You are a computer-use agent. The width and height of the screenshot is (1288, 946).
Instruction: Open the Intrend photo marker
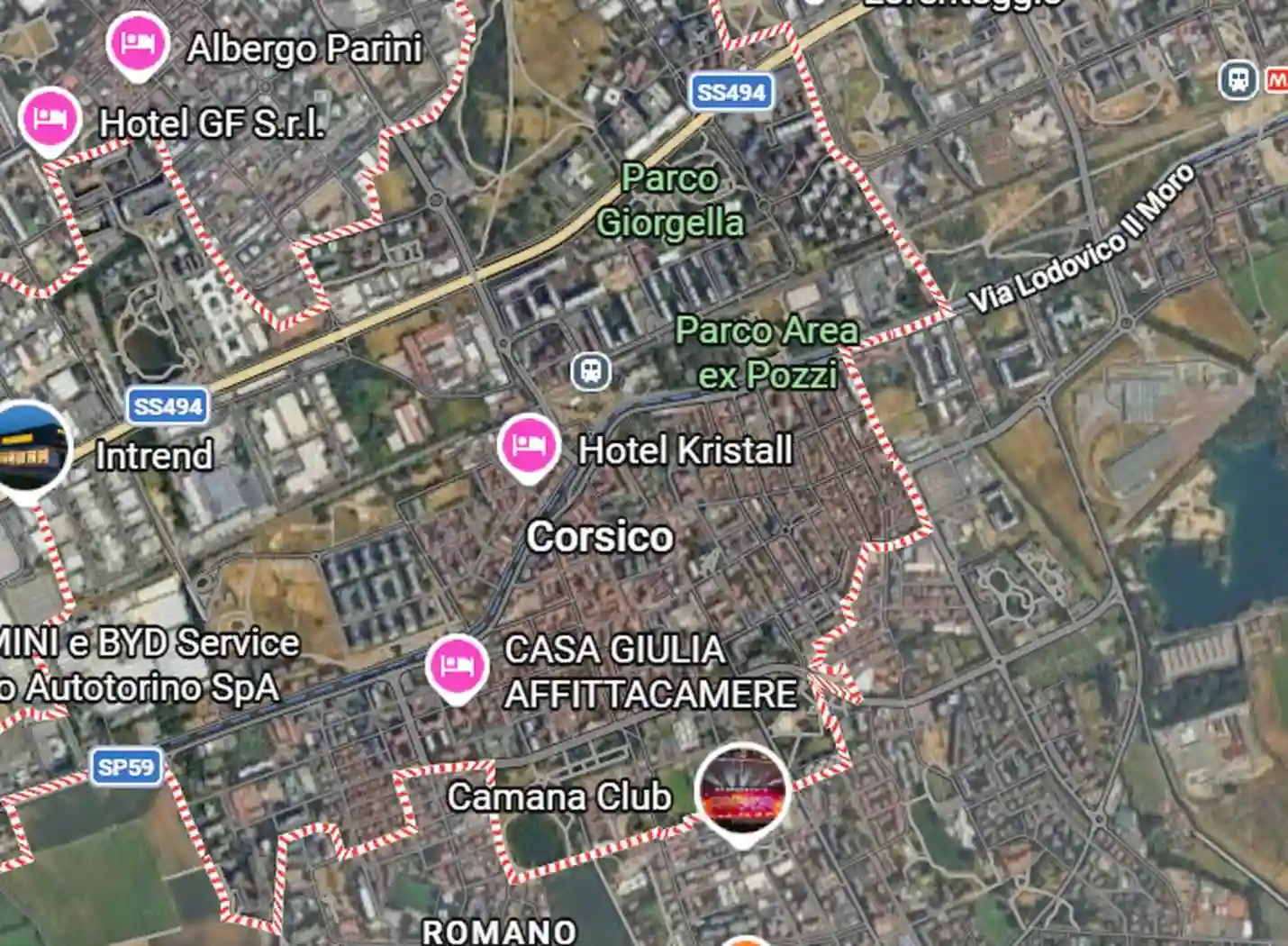pyautogui.click(x=31, y=450)
